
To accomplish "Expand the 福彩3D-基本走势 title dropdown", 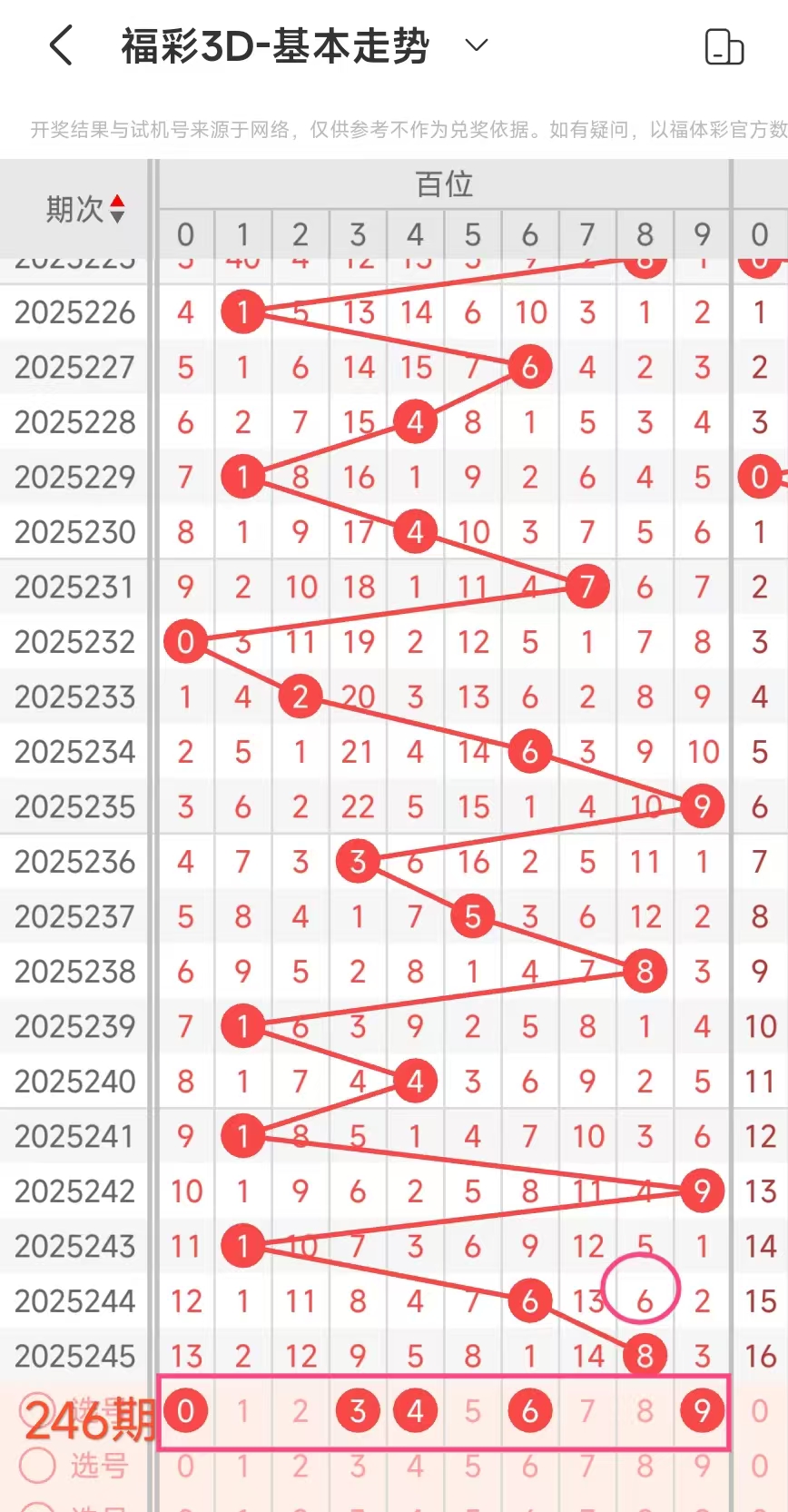I will tap(477, 45).
